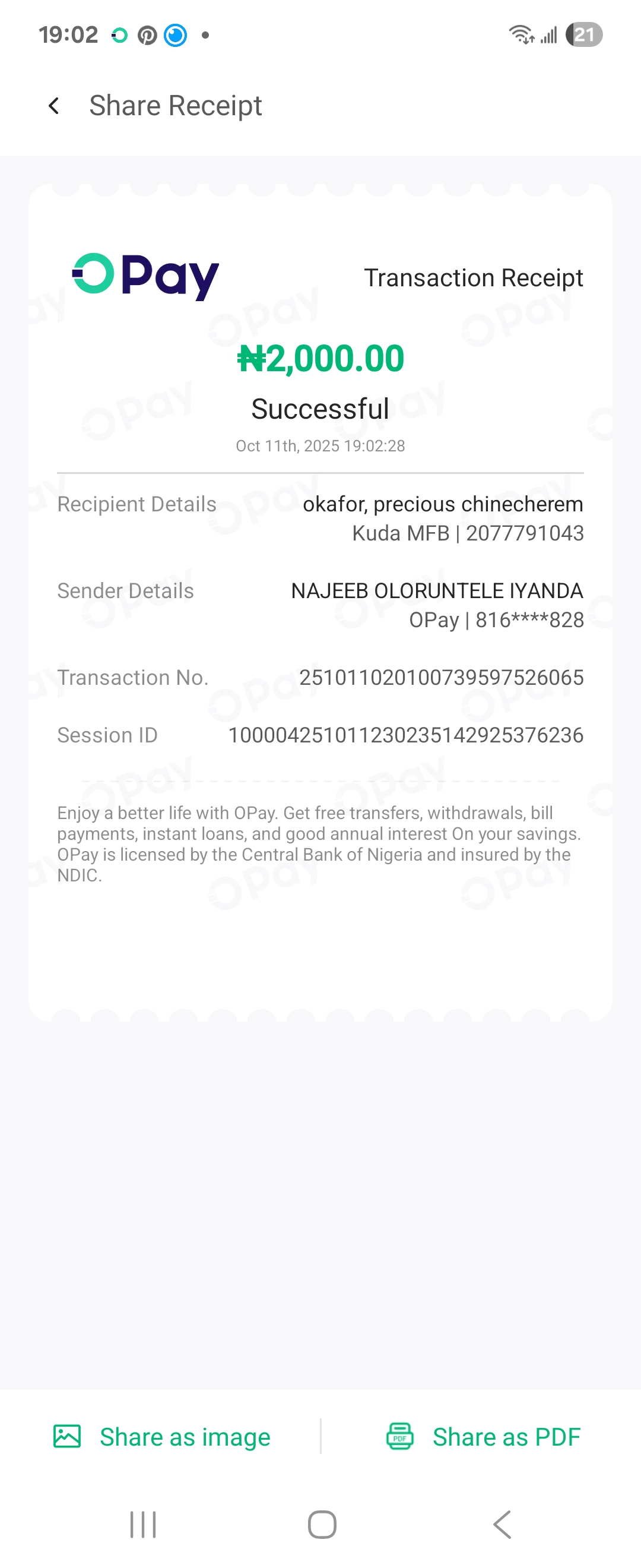The width and height of the screenshot is (641, 1568).
Task: Open recent apps from navigation bar
Action: click(144, 1524)
